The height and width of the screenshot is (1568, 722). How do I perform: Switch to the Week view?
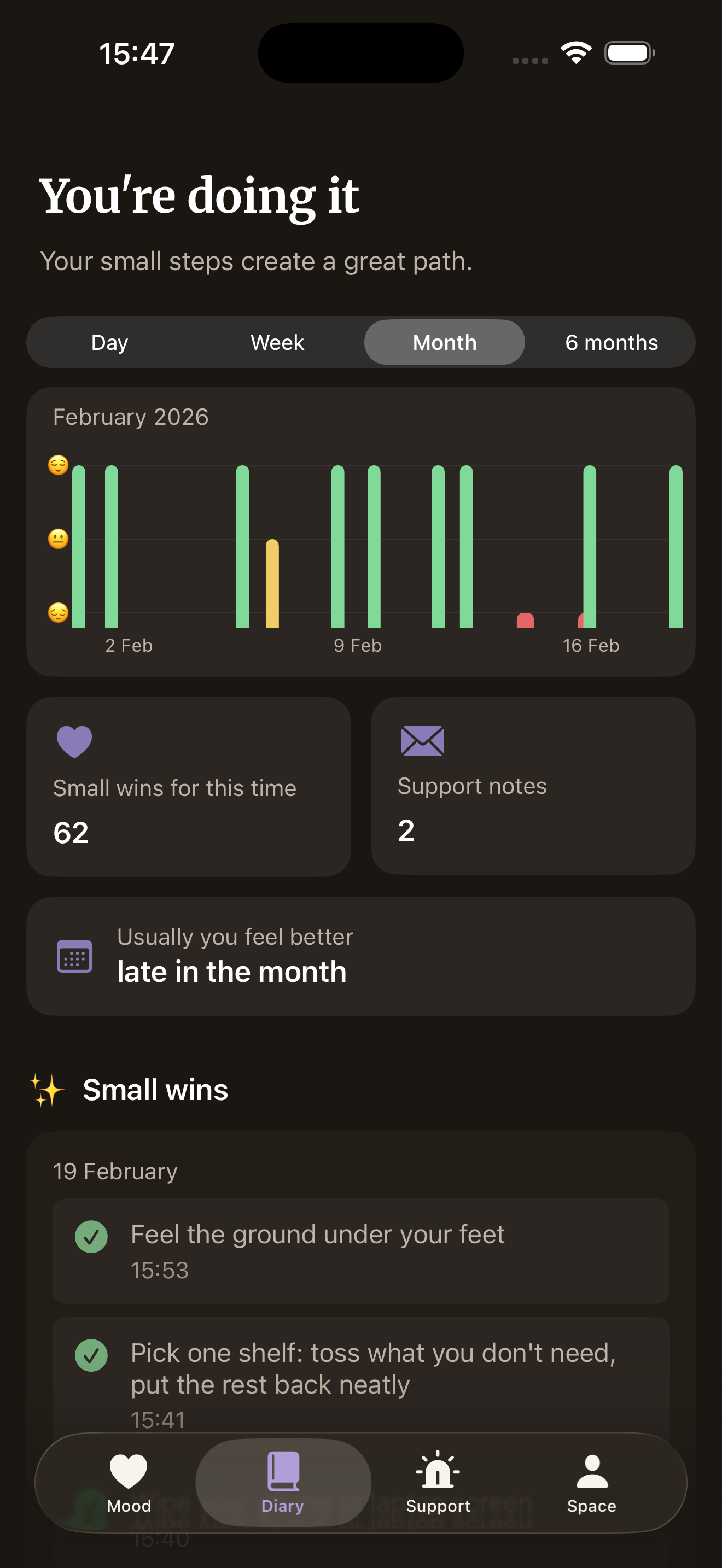277,342
